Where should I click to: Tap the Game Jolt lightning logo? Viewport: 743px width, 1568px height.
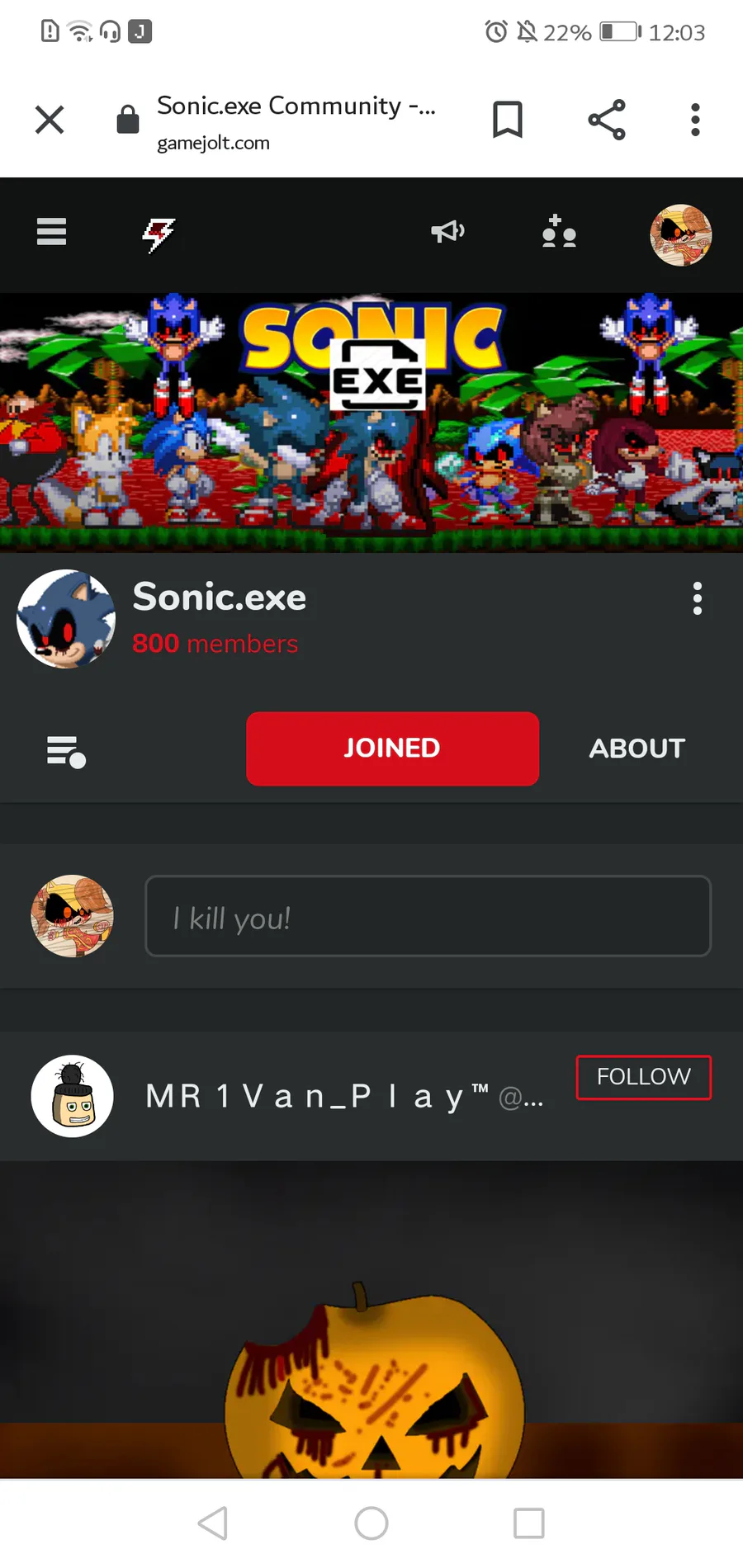159,234
